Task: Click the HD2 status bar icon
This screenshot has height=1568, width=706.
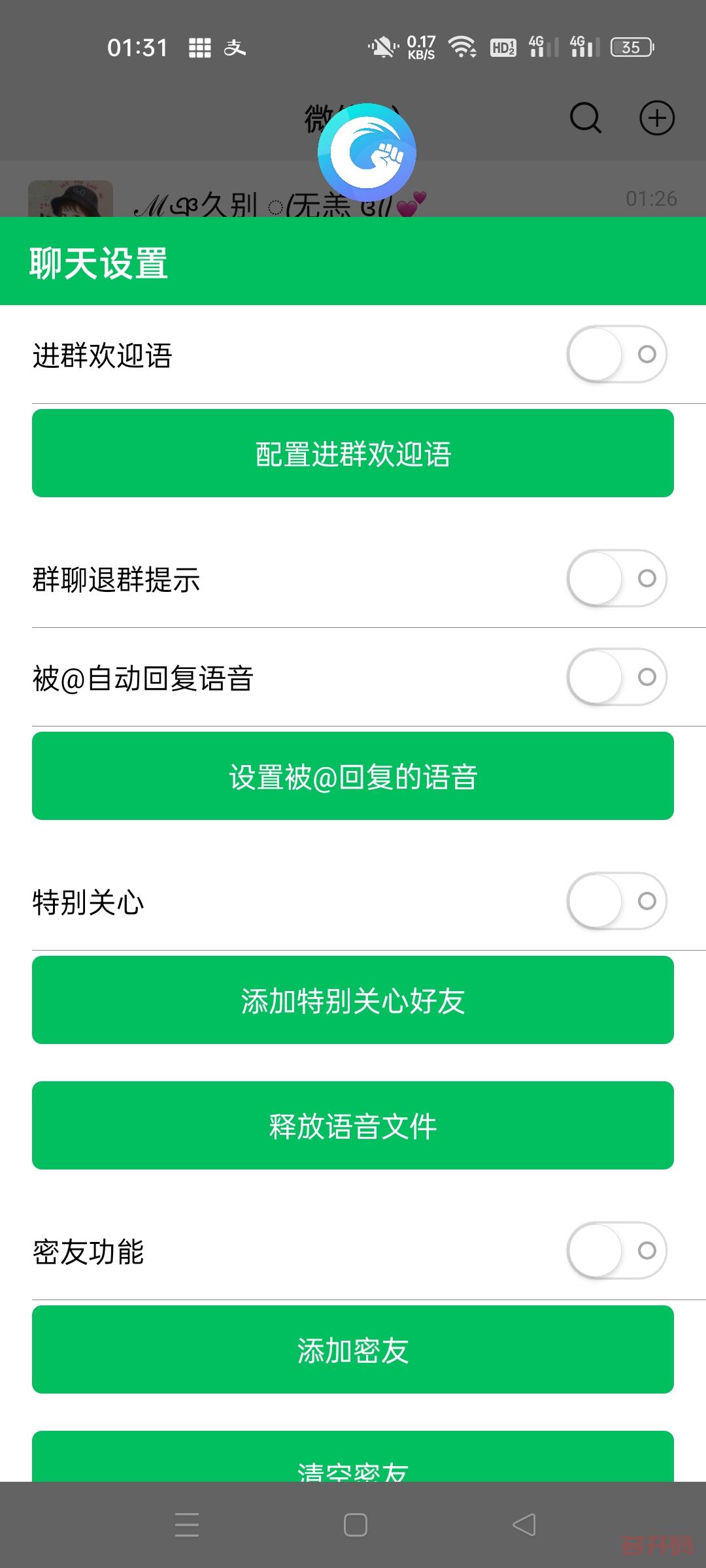Action: [x=503, y=47]
